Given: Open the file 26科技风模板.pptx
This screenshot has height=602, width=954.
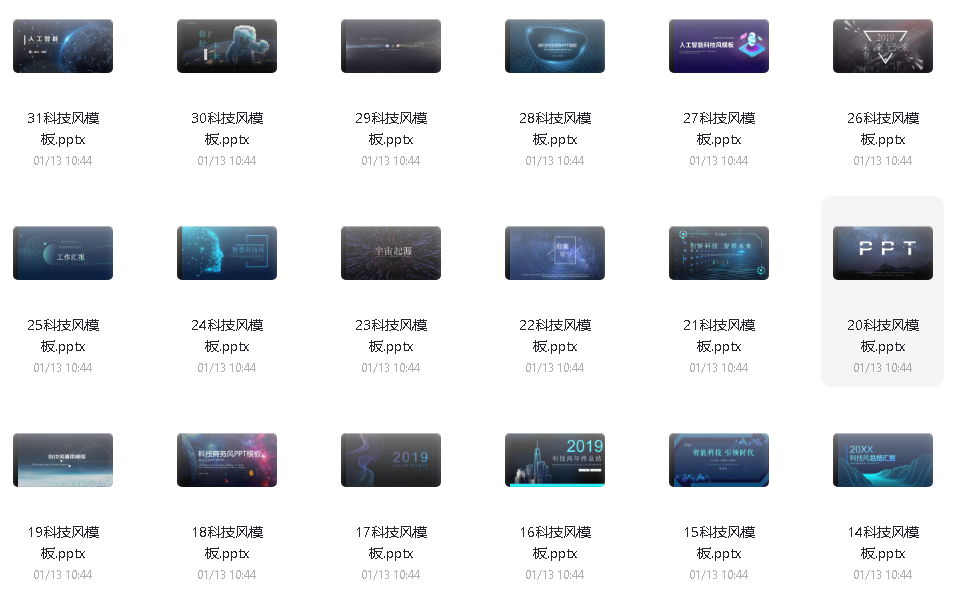Looking at the screenshot, I should click(883, 46).
